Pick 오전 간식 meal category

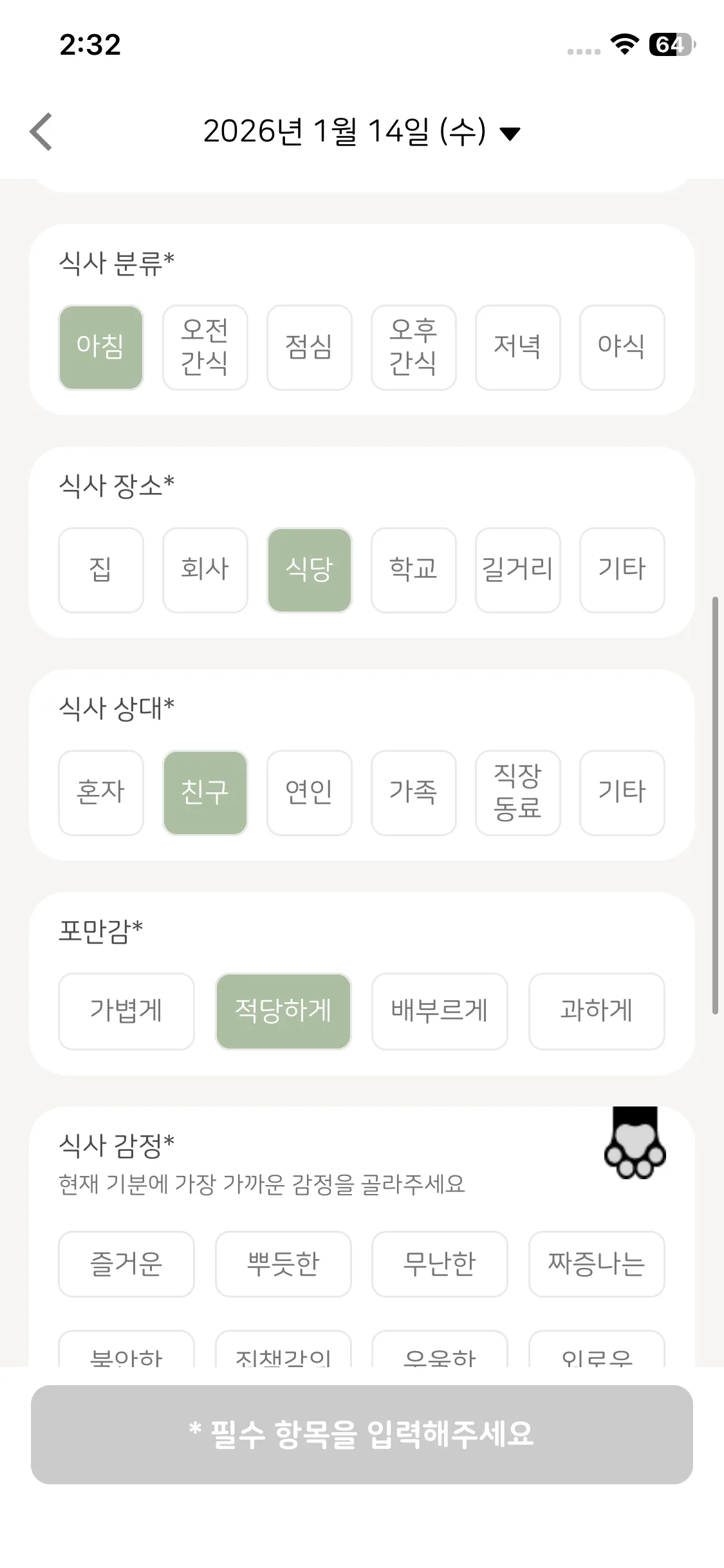point(205,347)
